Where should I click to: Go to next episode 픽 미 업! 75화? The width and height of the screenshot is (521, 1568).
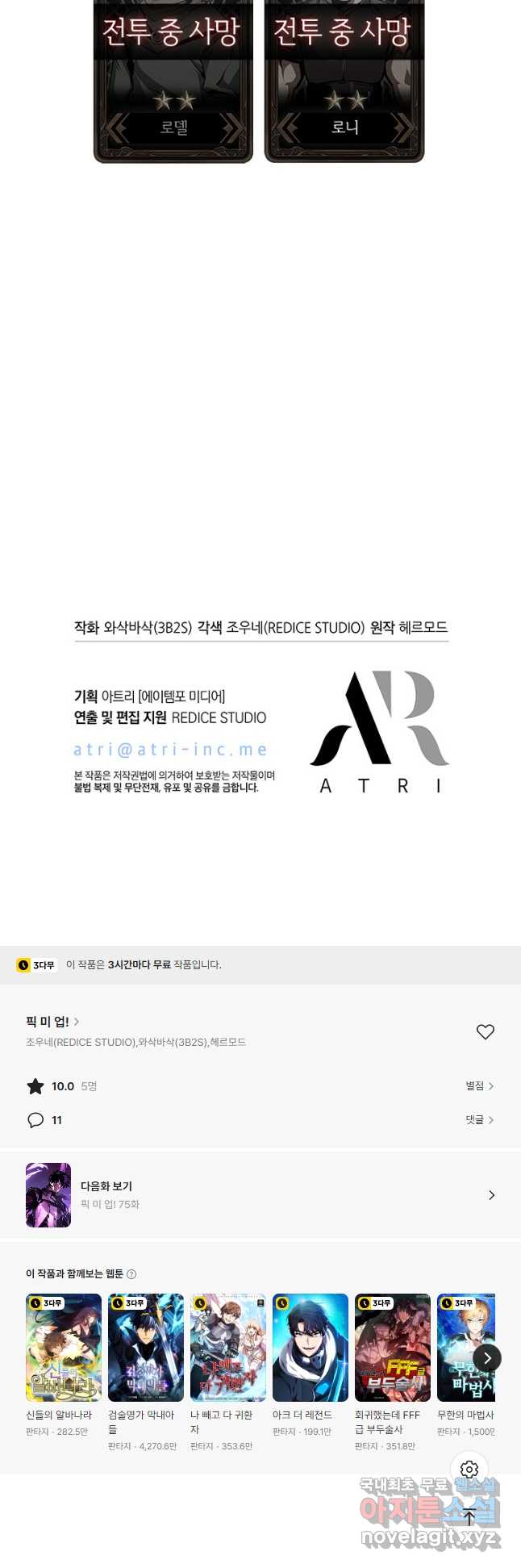260,1195
